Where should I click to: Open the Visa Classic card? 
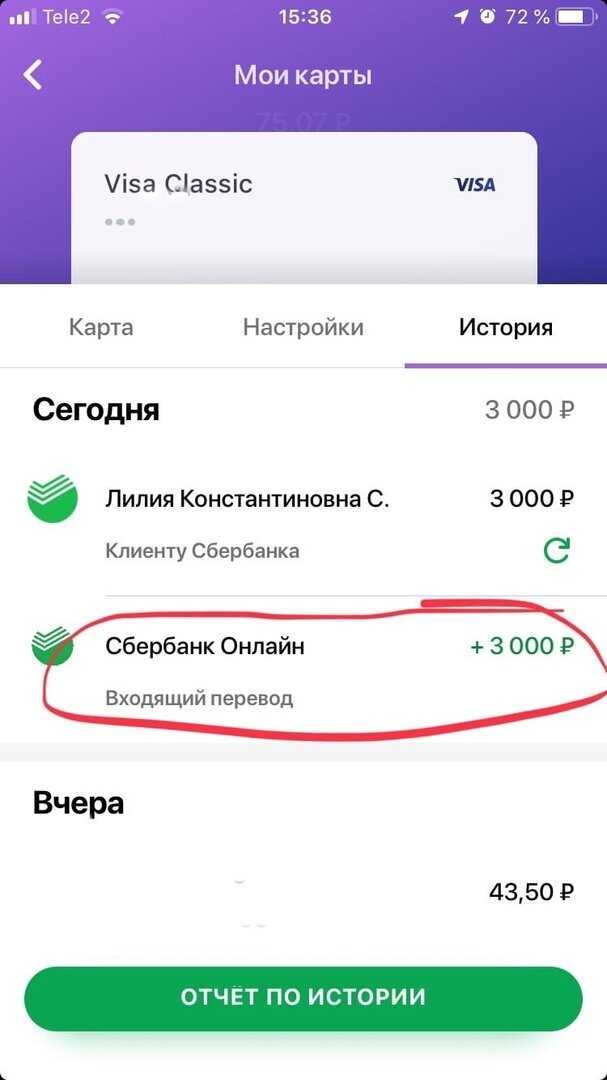[304, 207]
